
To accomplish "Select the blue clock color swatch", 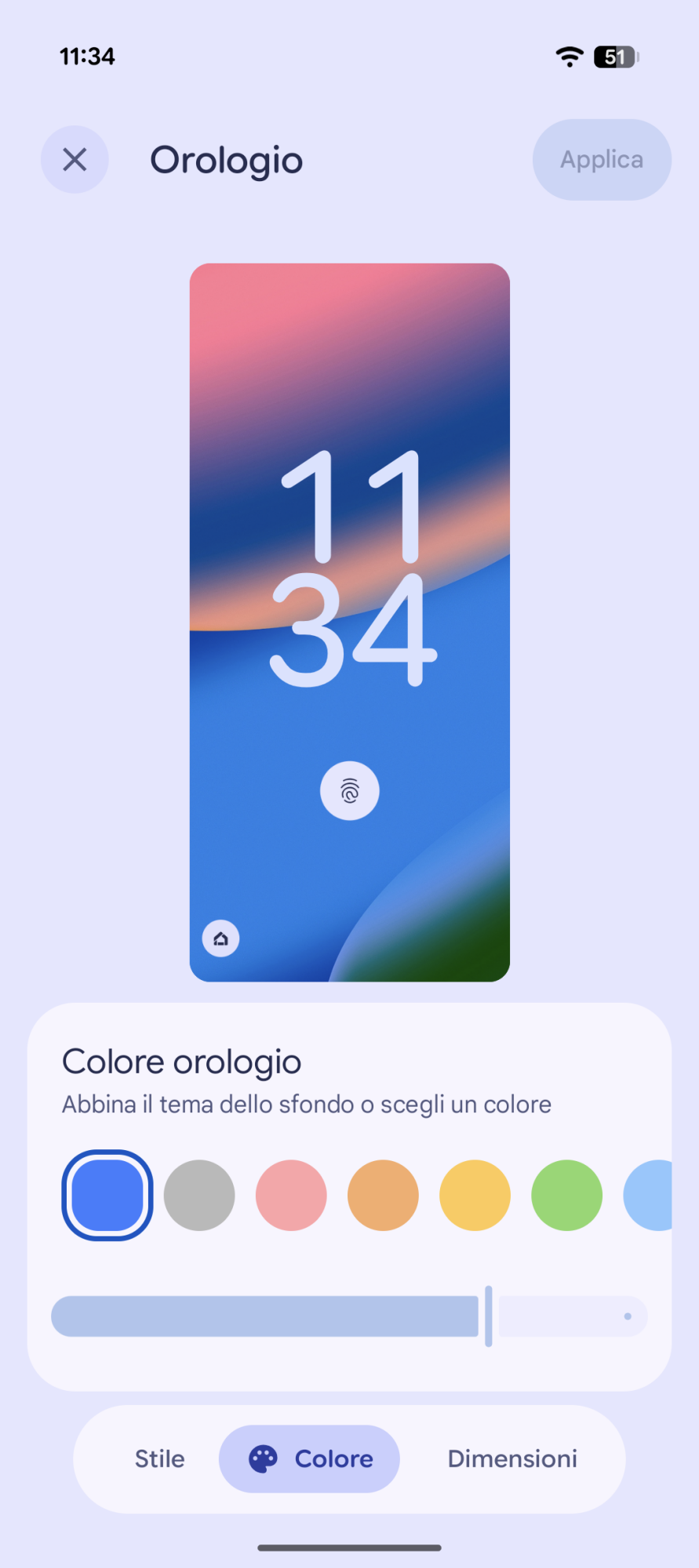I will pyautogui.click(x=107, y=1195).
